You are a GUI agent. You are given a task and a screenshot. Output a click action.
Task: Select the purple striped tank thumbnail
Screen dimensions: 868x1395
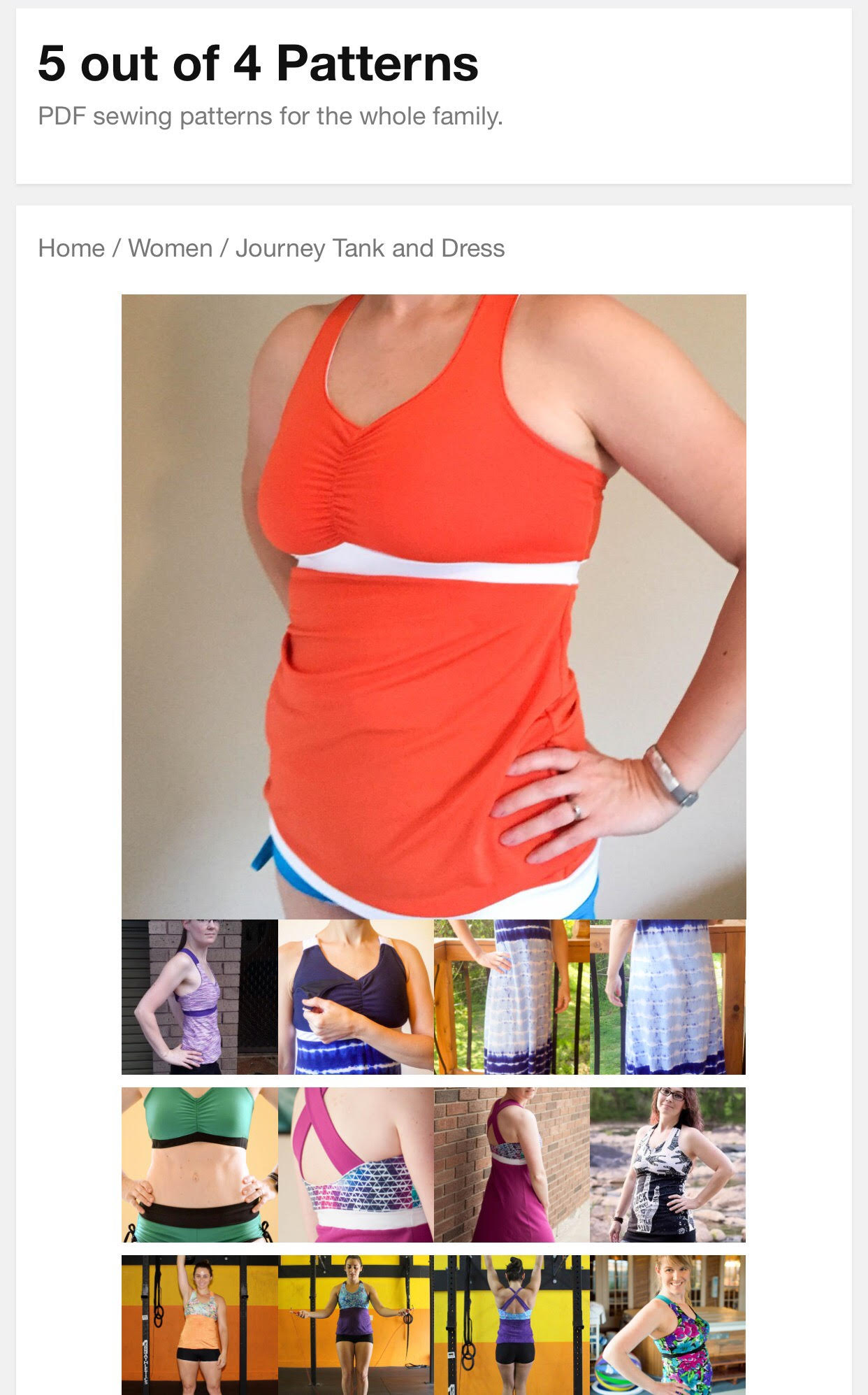[199, 997]
